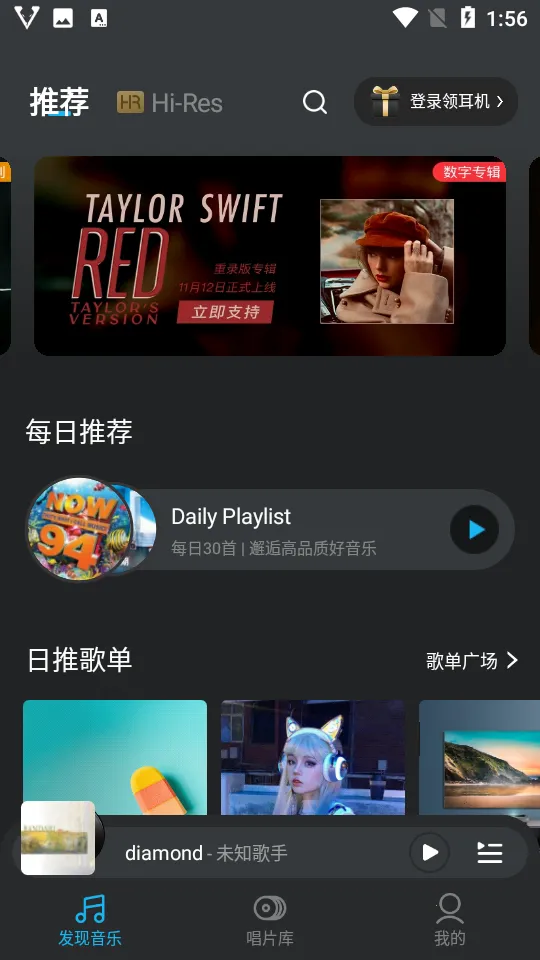This screenshot has height=960, width=540.
Task: Play the Daily Playlist
Action: [x=474, y=530]
